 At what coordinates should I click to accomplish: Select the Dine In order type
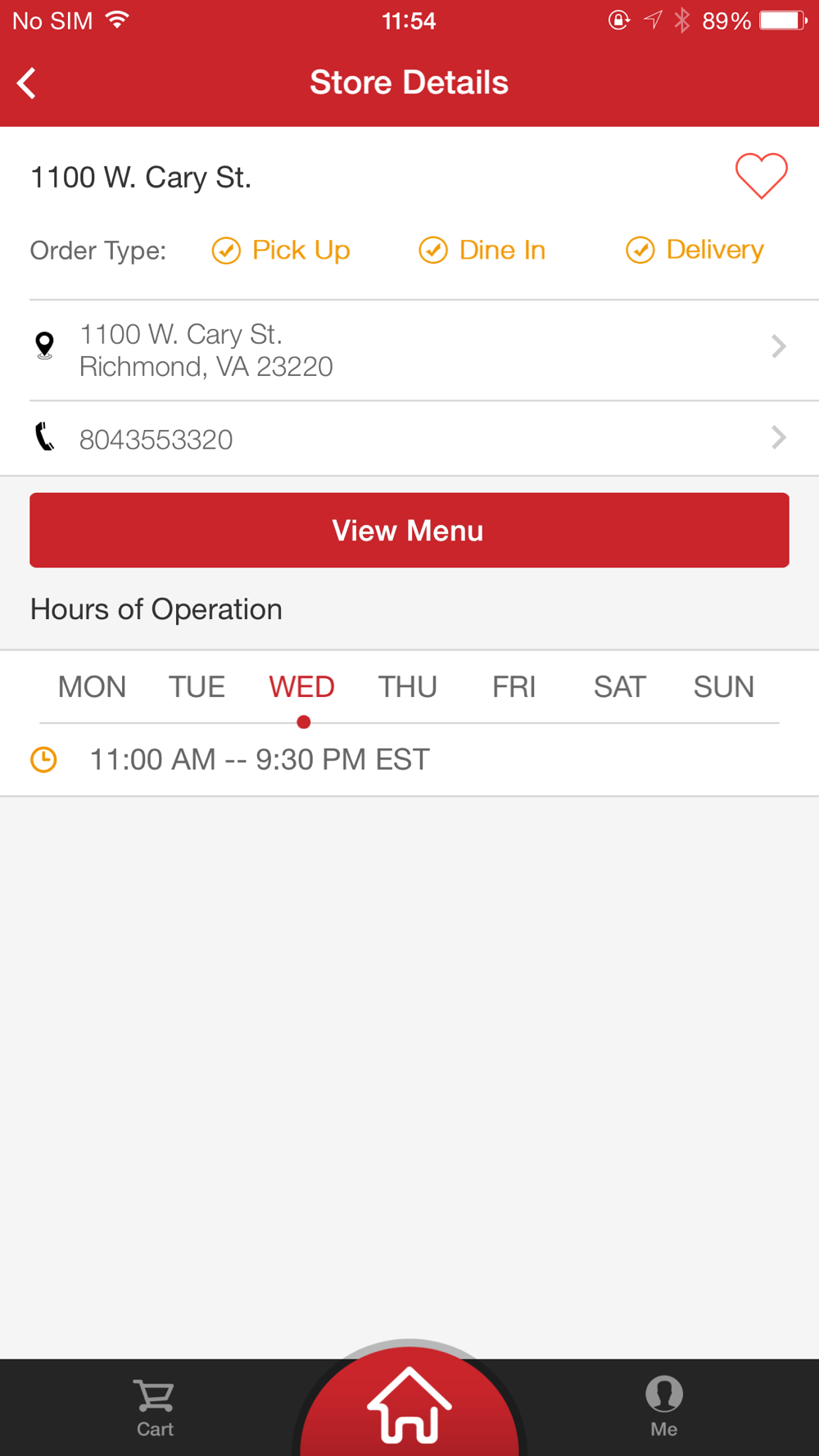point(482,250)
